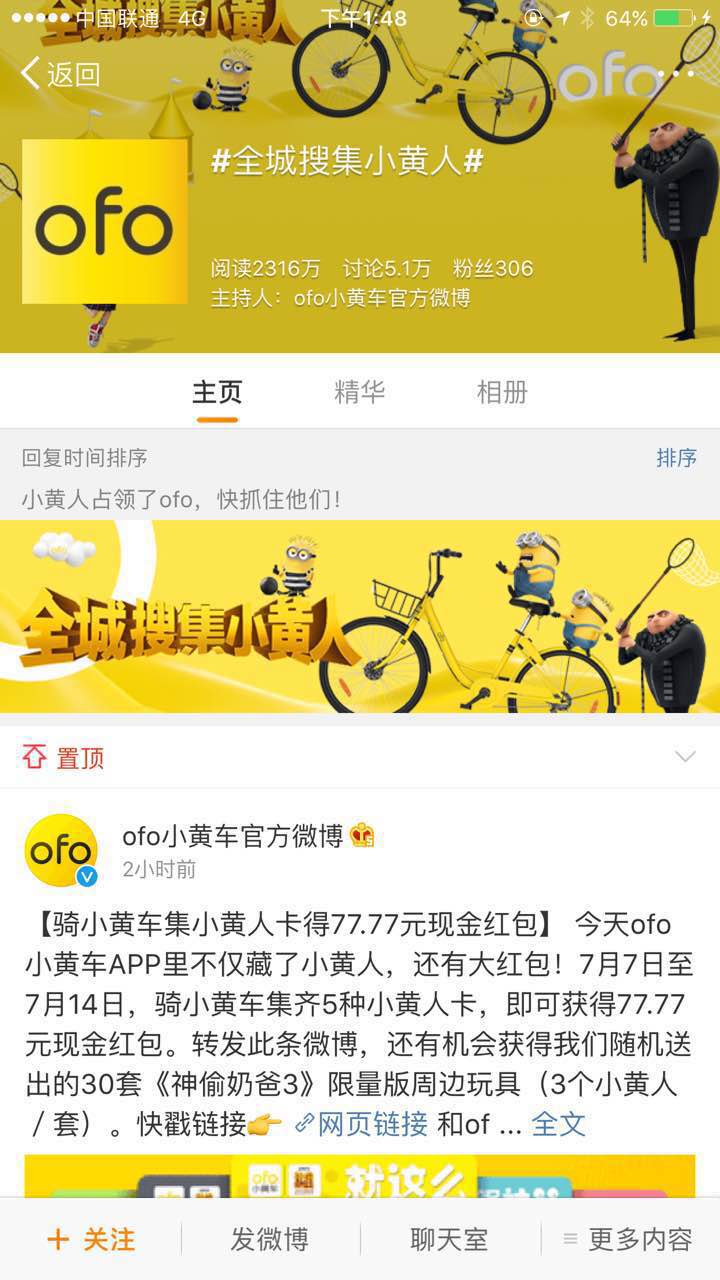Image resolution: width=720 pixels, height=1280 pixels.
Task: Follow this topic with 关注
Action: 91,1240
